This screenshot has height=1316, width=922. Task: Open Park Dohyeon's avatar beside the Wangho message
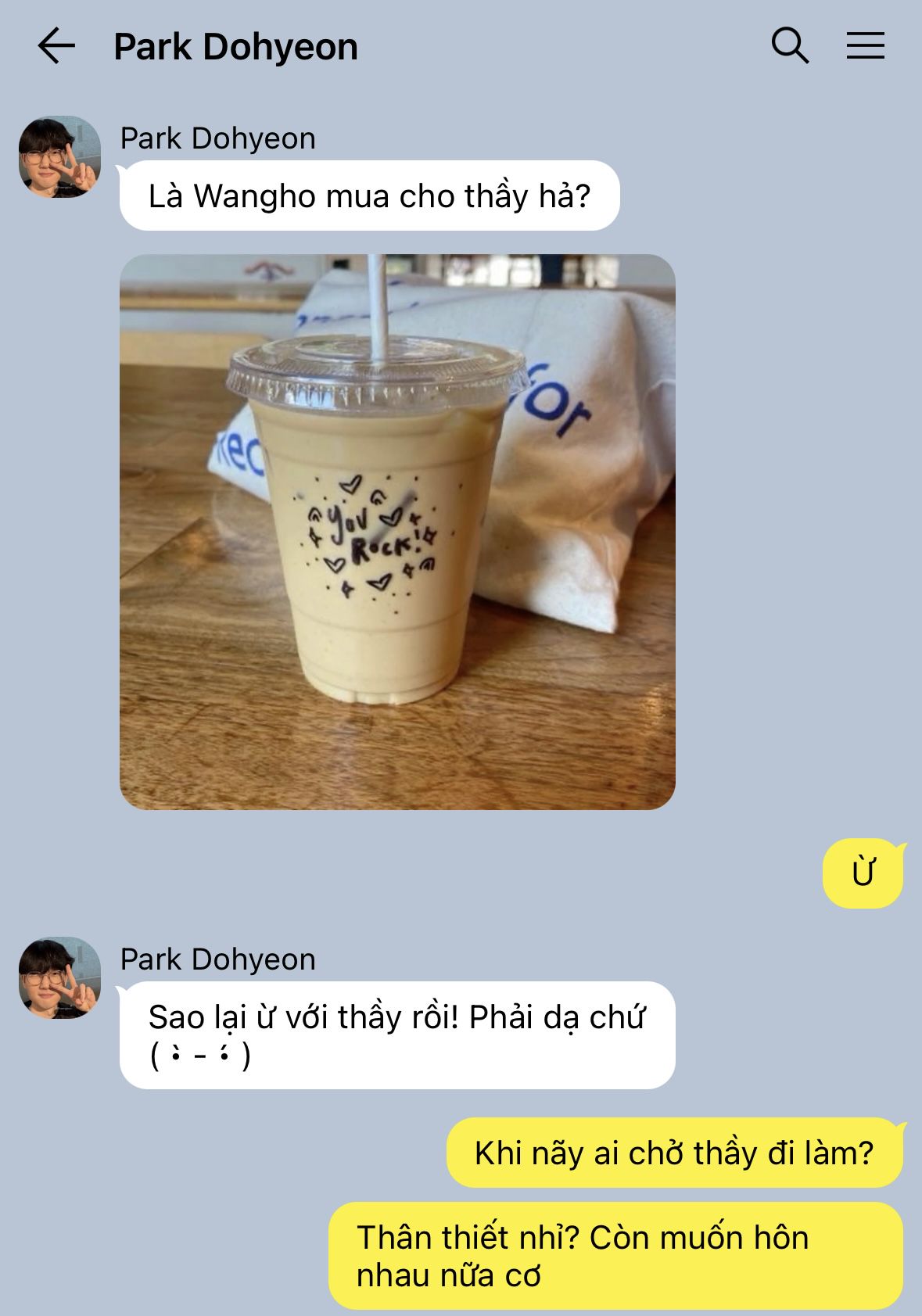pyautogui.click(x=60, y=157)
